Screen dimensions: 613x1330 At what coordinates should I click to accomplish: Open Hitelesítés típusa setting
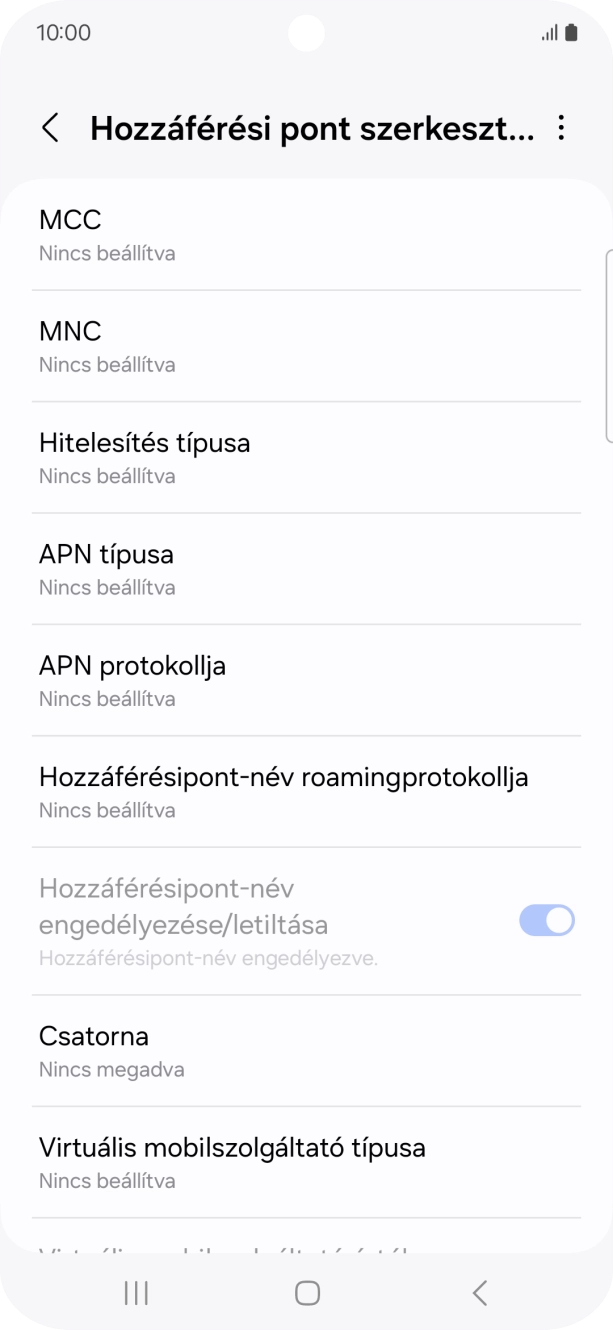[x=306, y=457]
